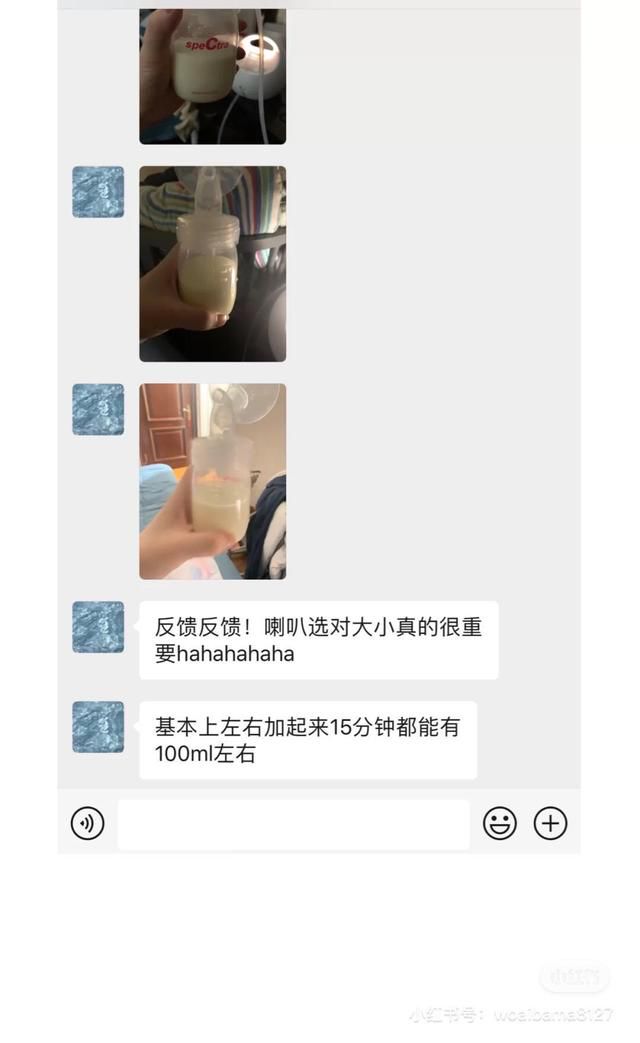640x1043 pixels.
Task: Focus the message text field
Action: click(293, 825)
